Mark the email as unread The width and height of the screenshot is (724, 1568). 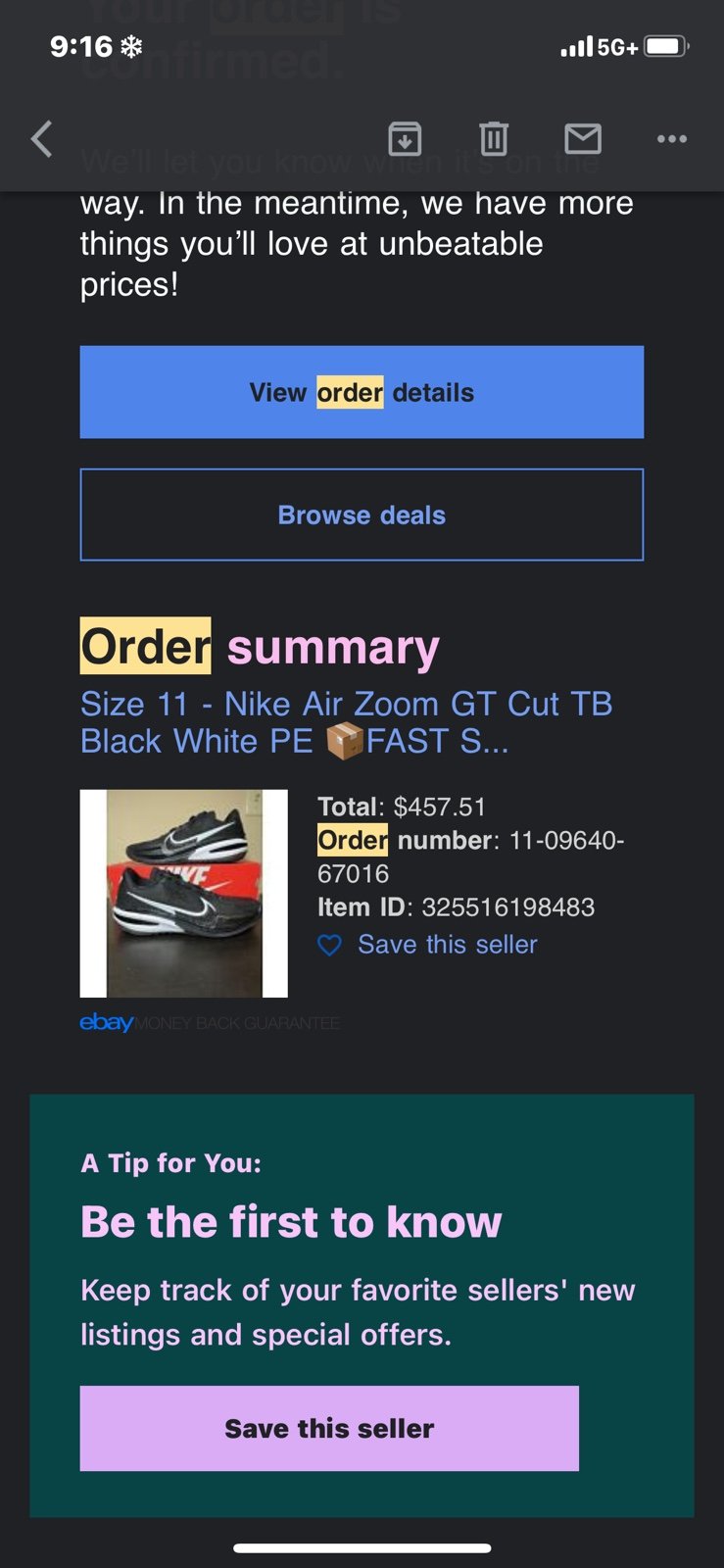583,139
